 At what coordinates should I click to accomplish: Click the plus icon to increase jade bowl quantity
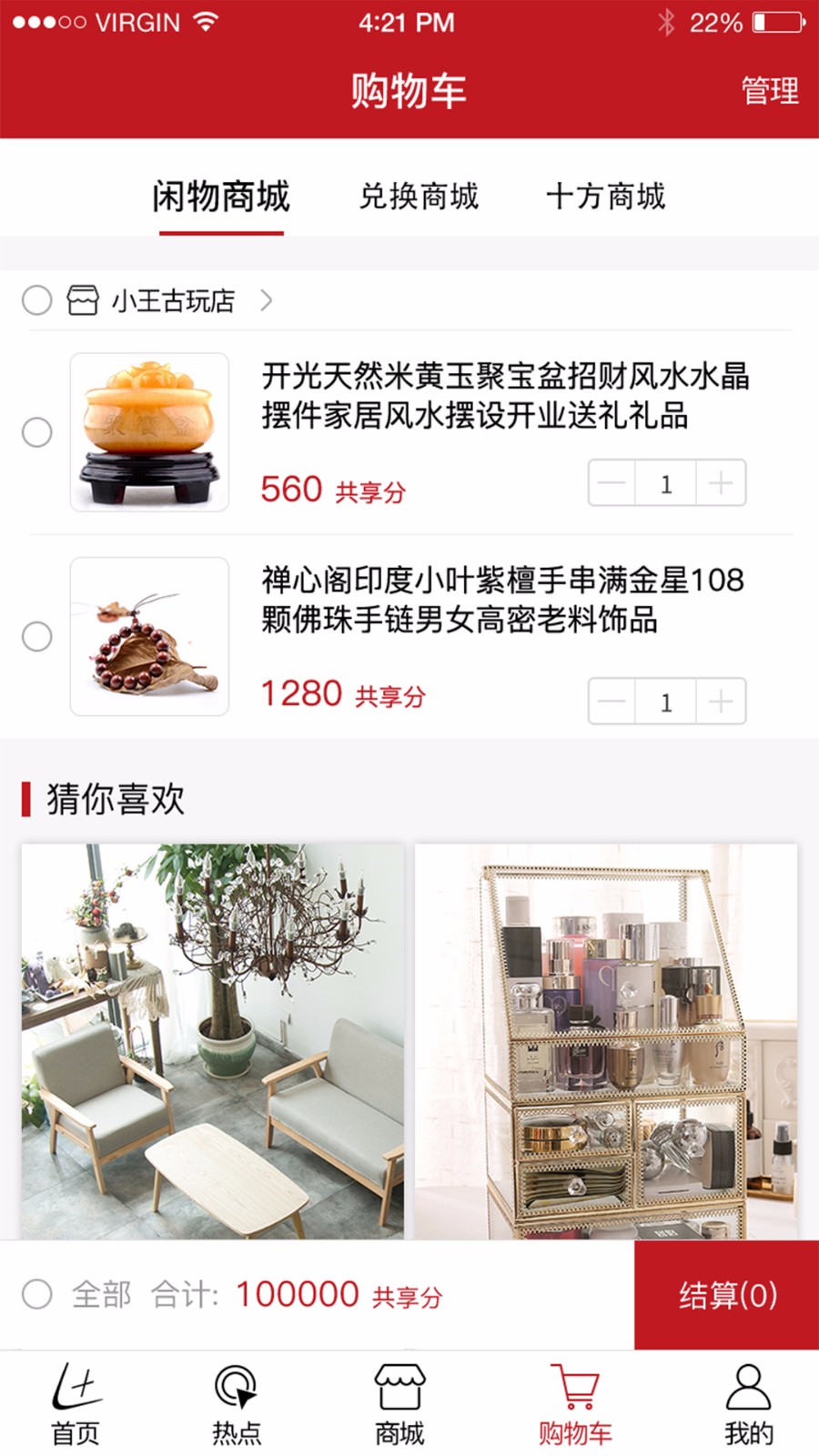coord(722,483)
